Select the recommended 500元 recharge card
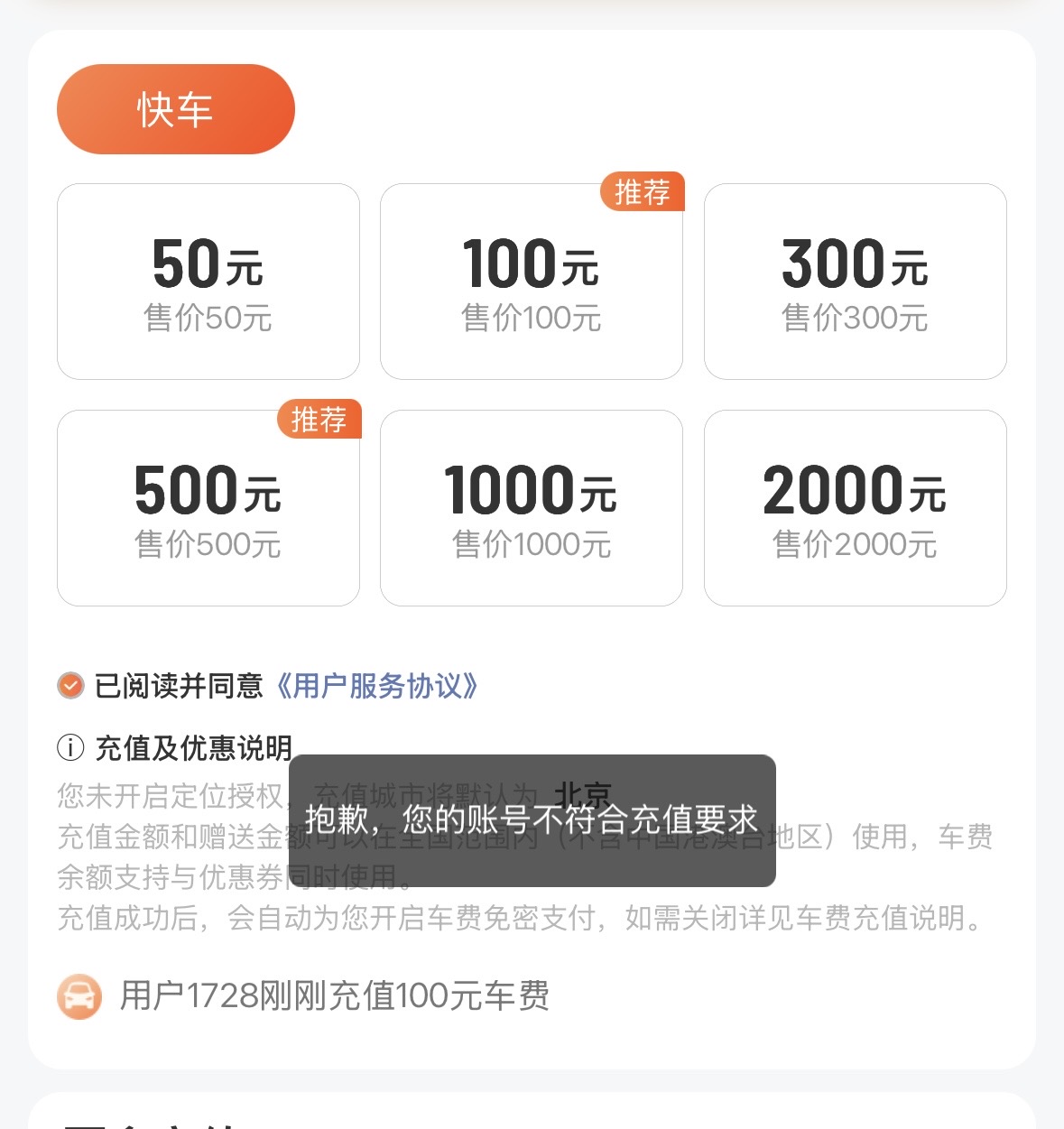The width and height of the screenshot is (1064, 1129). coord(208,508)
